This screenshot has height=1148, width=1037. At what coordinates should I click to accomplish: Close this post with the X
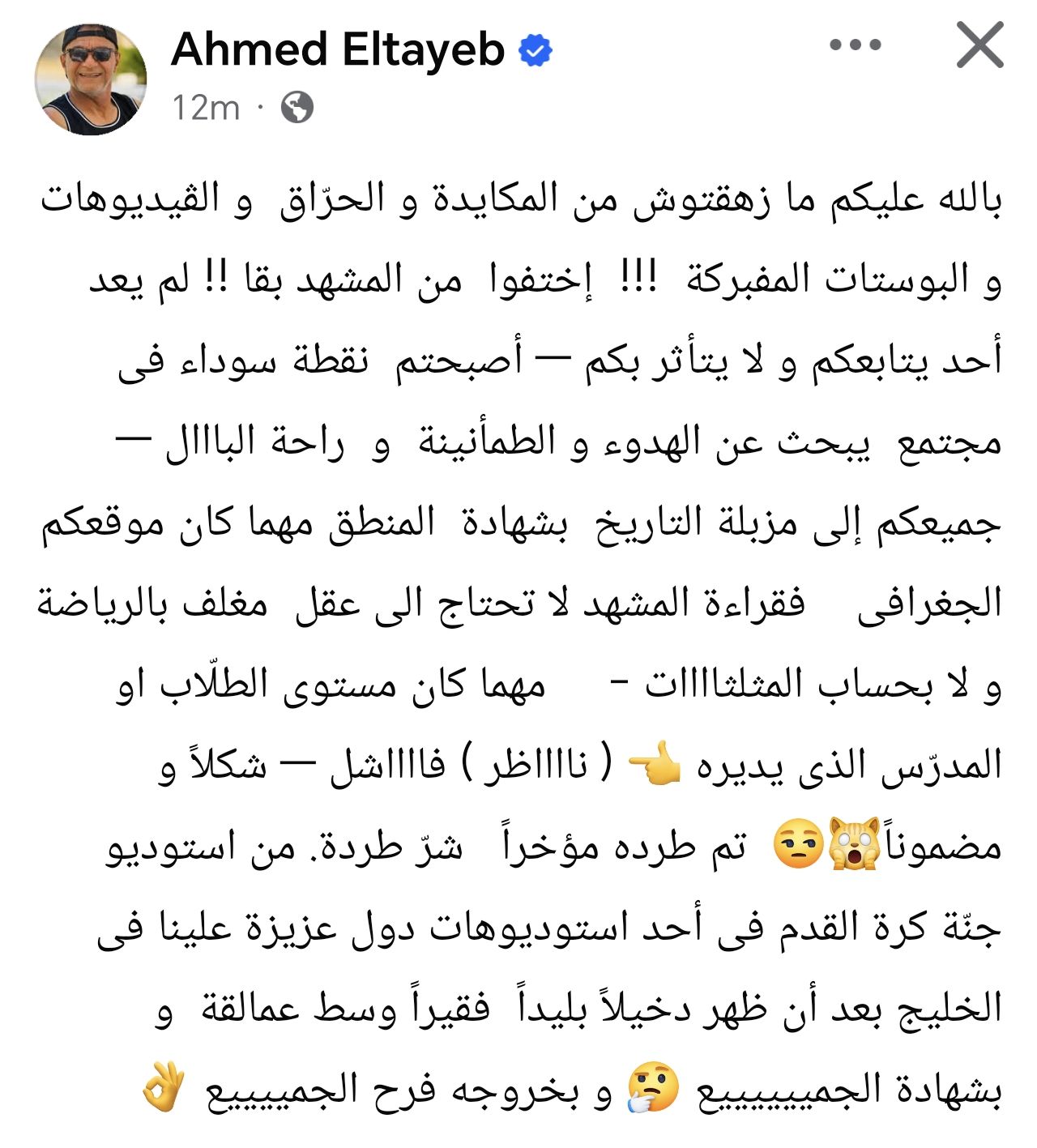(979, 45)
